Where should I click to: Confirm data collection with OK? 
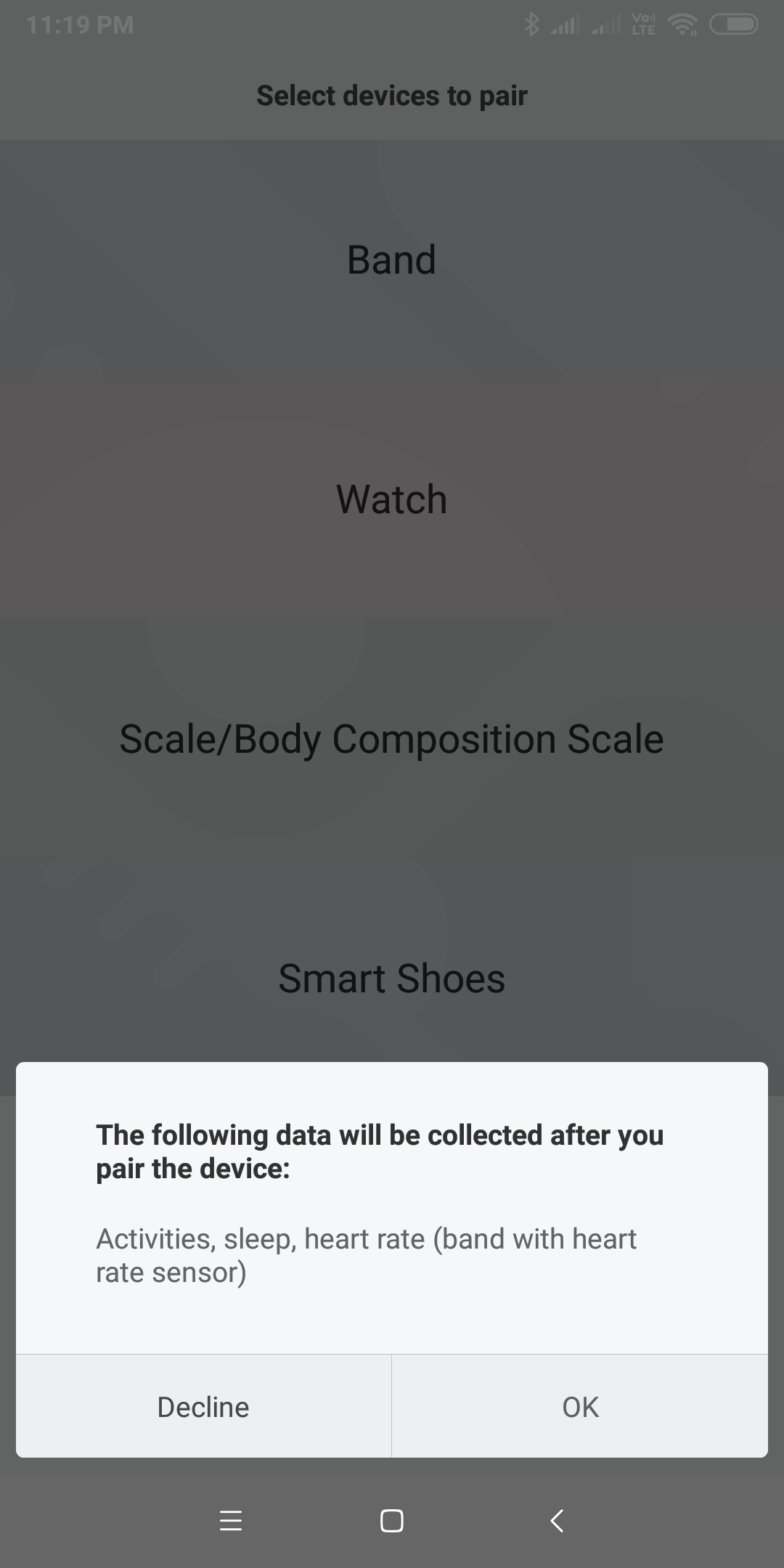click(580, 1407)
